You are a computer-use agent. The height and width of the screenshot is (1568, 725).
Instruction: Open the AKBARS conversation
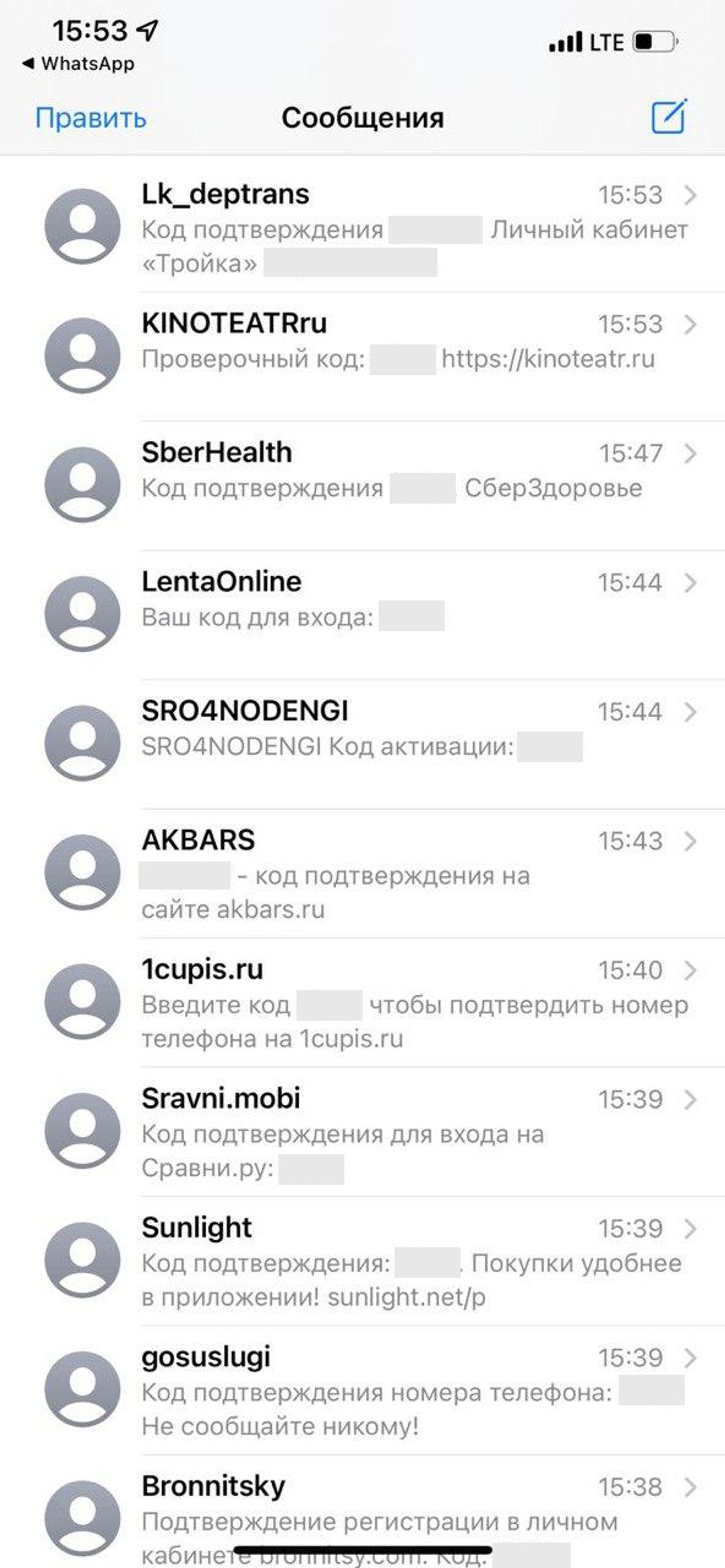tap(402, 873)
